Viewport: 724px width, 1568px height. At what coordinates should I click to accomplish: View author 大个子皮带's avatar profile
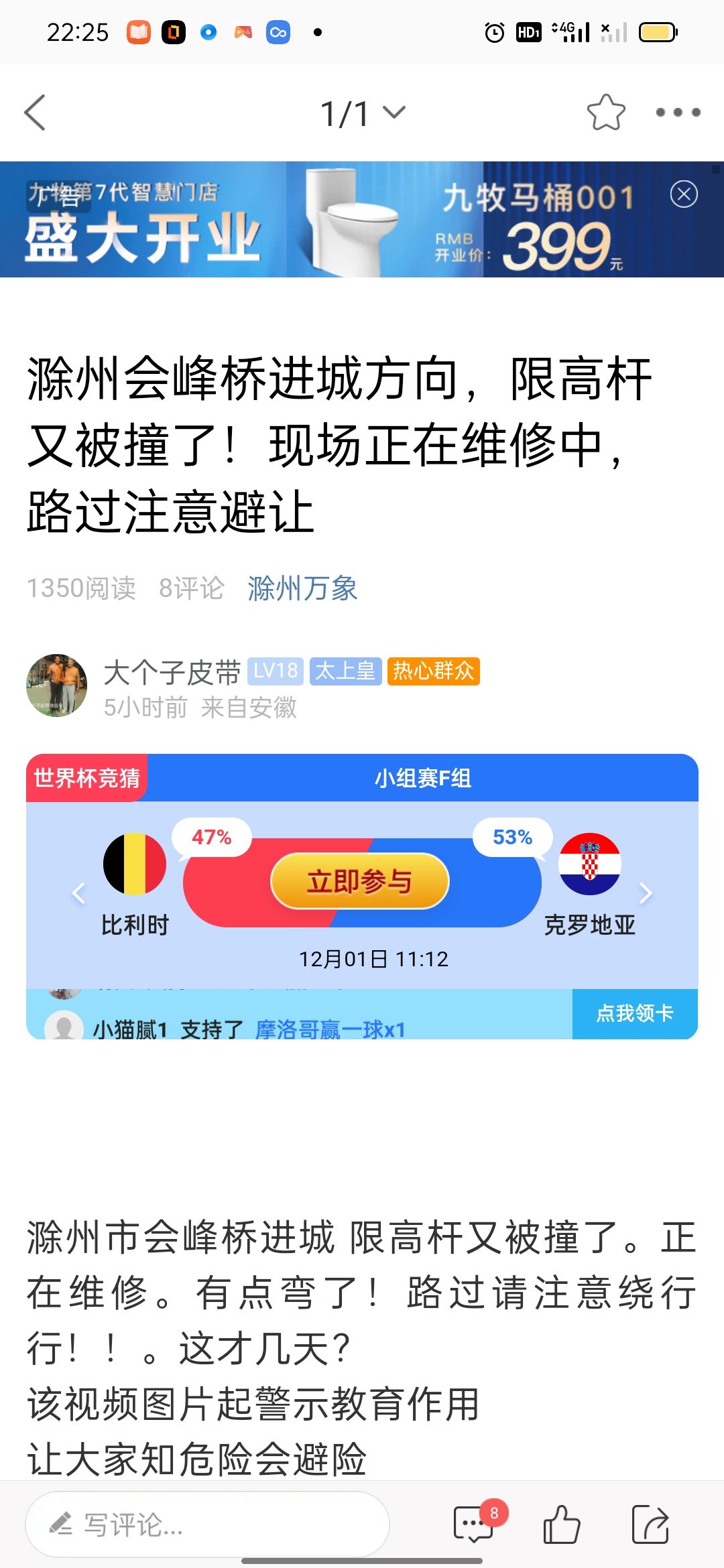(56, 685)
